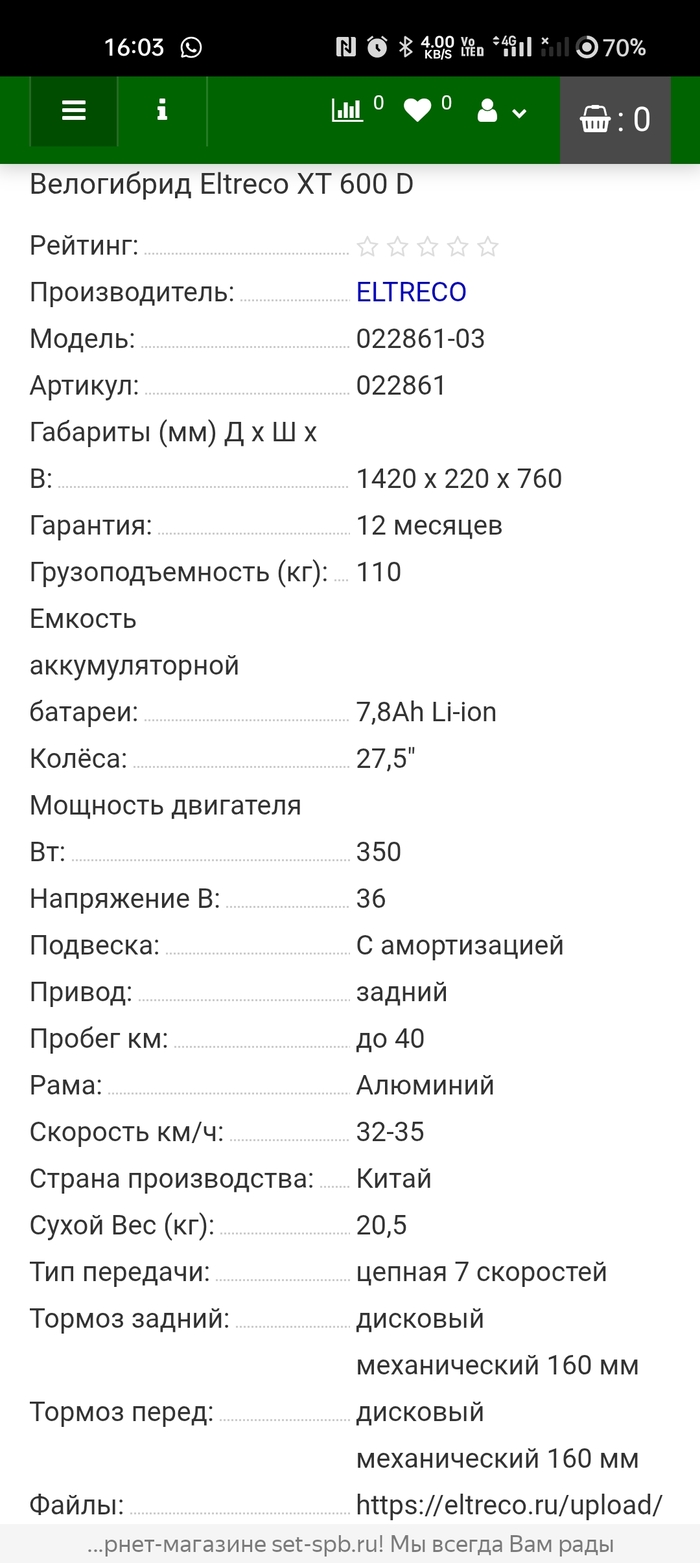Viewport: 700px width, 1563px height.
Task: Open the shopping cart
Action: (614, 120)
